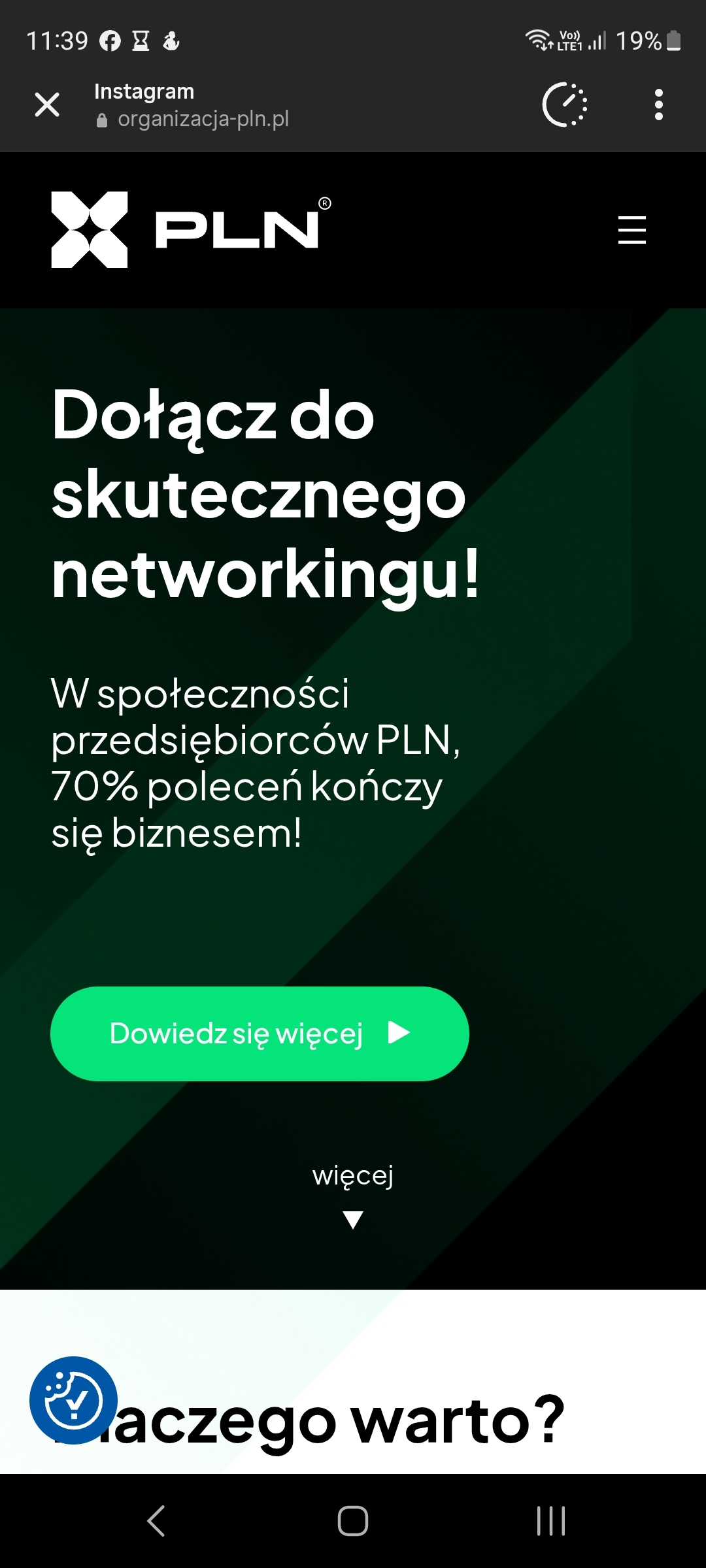This screenshot has height=1568, width=706.
Task: Open the PLN site hamburger menu
Action: (631, 230)
